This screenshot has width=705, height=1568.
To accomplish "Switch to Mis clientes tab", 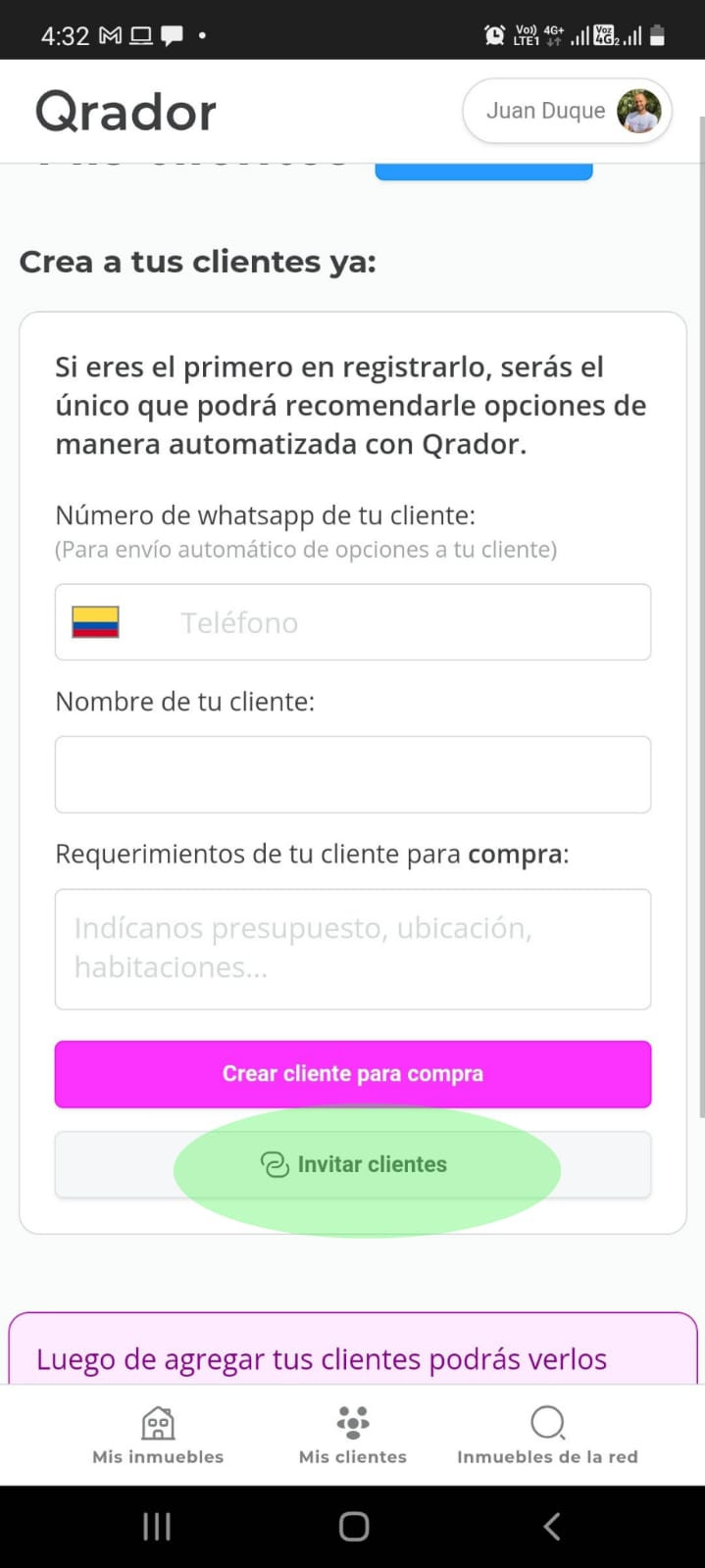I will 353,1436.
